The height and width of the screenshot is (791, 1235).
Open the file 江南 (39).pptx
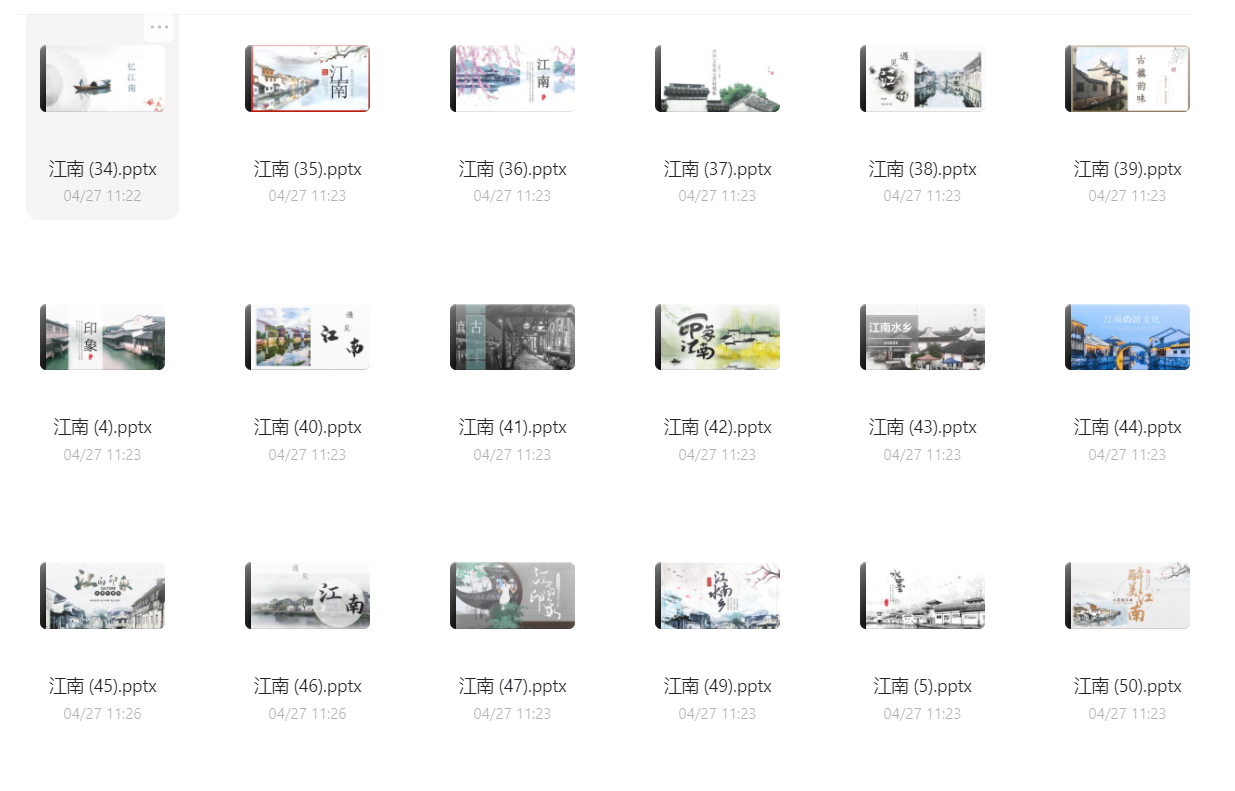pyautogui.click(x=1128, y=79)
